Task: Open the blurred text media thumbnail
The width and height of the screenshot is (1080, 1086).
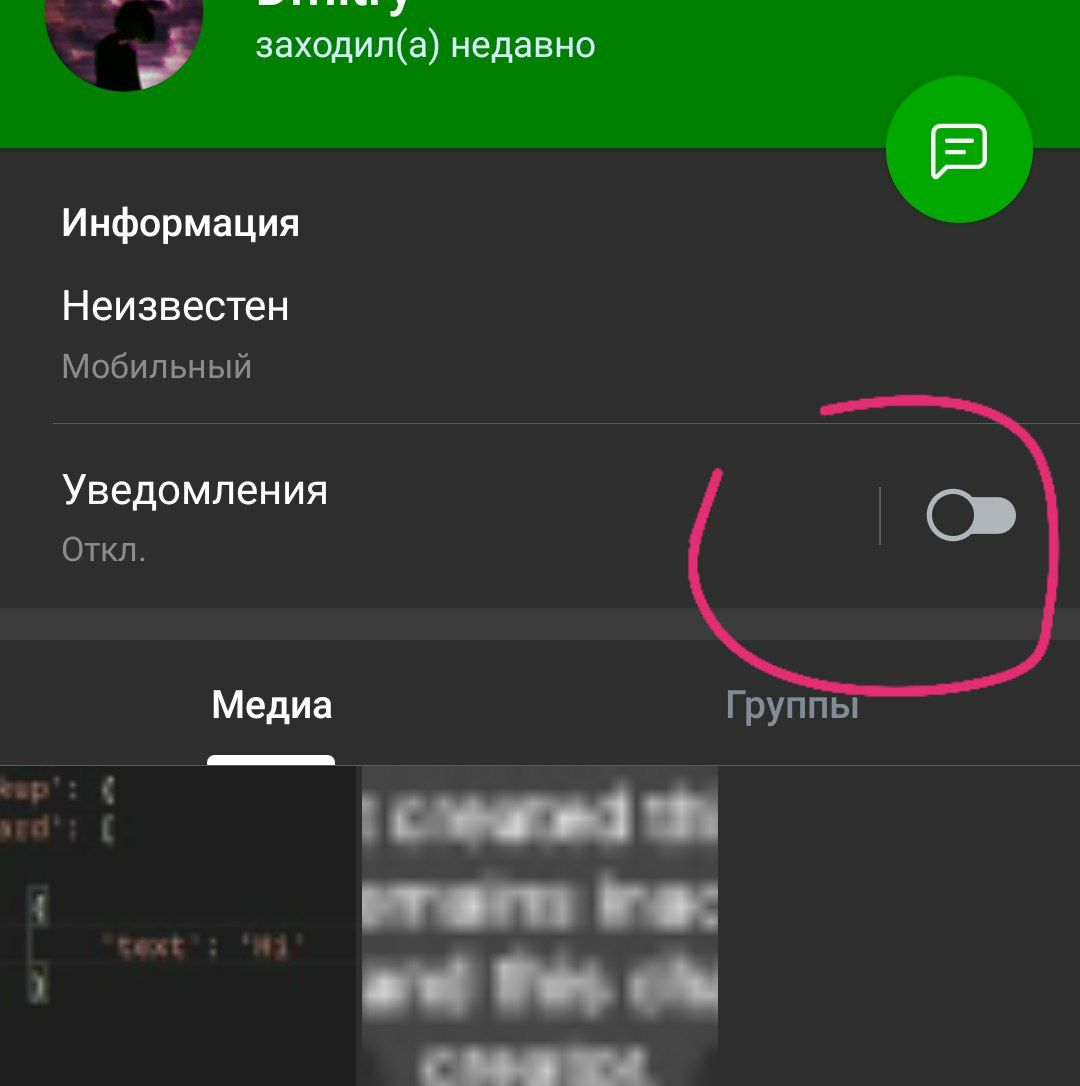Action: [539, 925]
